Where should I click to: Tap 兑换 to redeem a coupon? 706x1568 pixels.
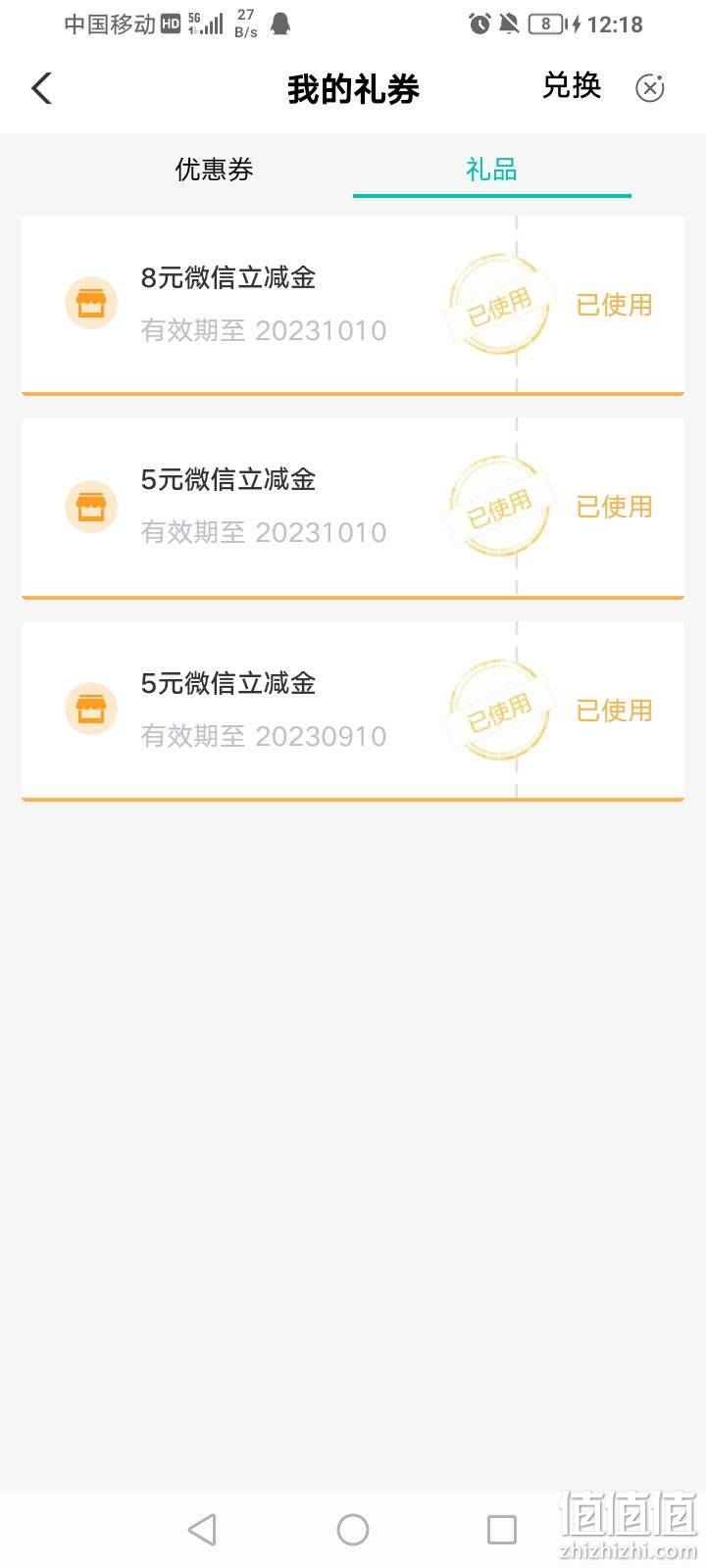click(x=572, y=86)
